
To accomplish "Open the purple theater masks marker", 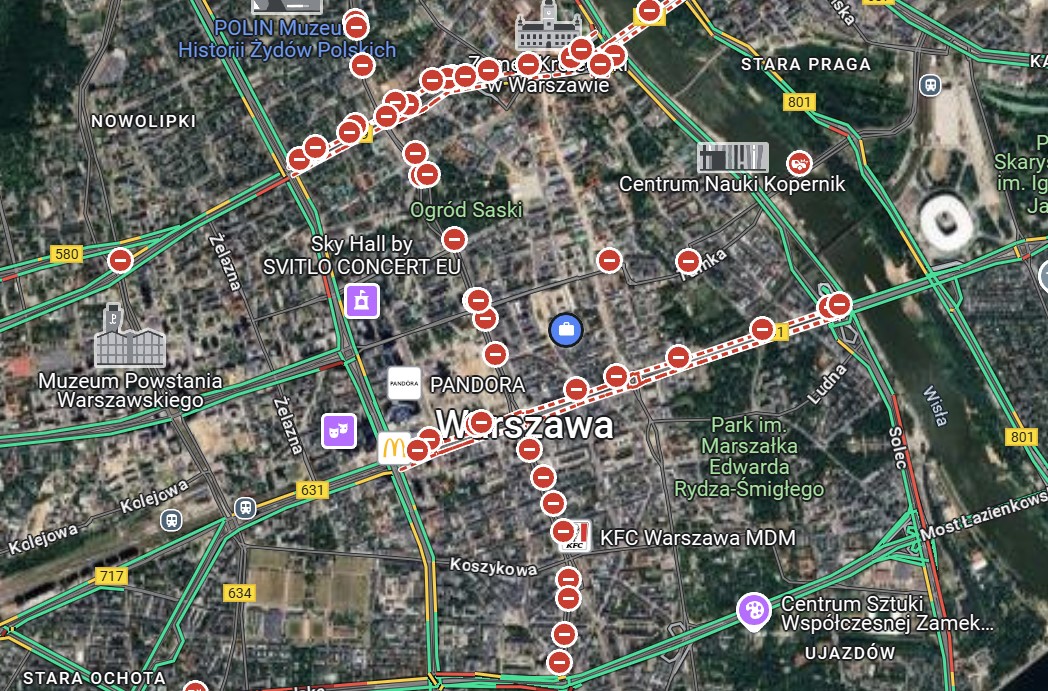I will point(339,430).
